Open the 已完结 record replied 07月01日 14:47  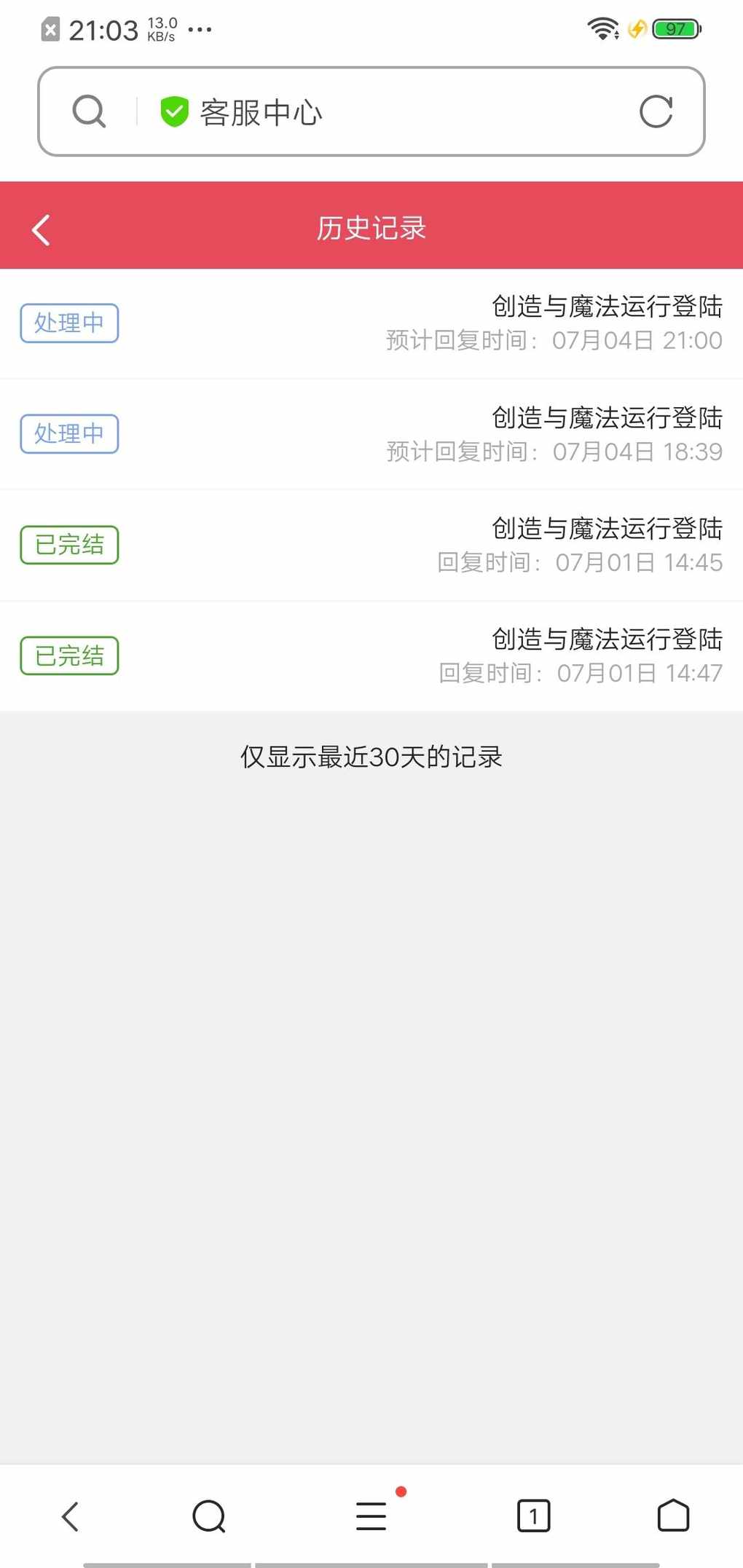[x=371, y=656]
